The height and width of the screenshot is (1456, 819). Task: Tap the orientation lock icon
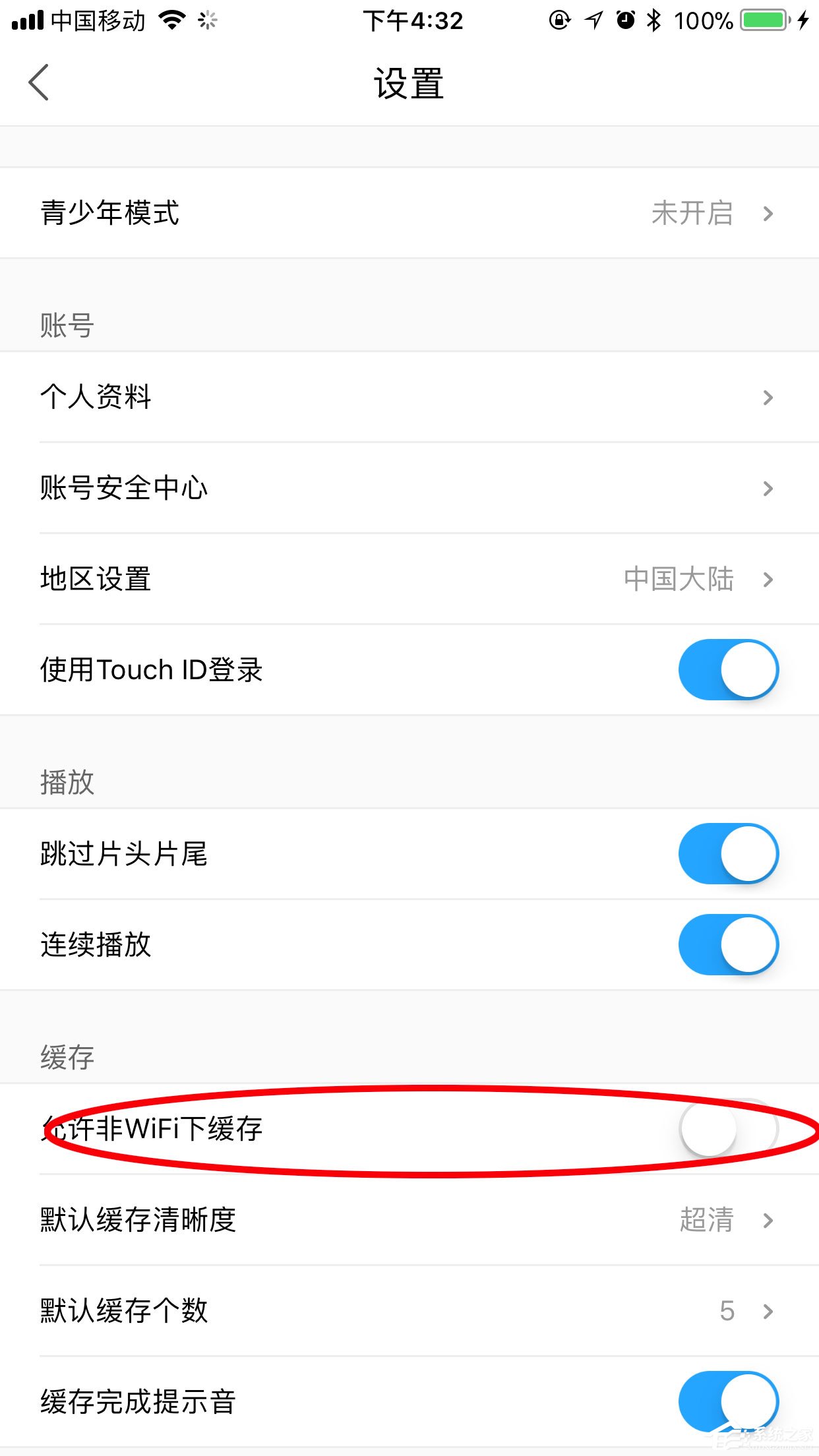pos(558,20)
